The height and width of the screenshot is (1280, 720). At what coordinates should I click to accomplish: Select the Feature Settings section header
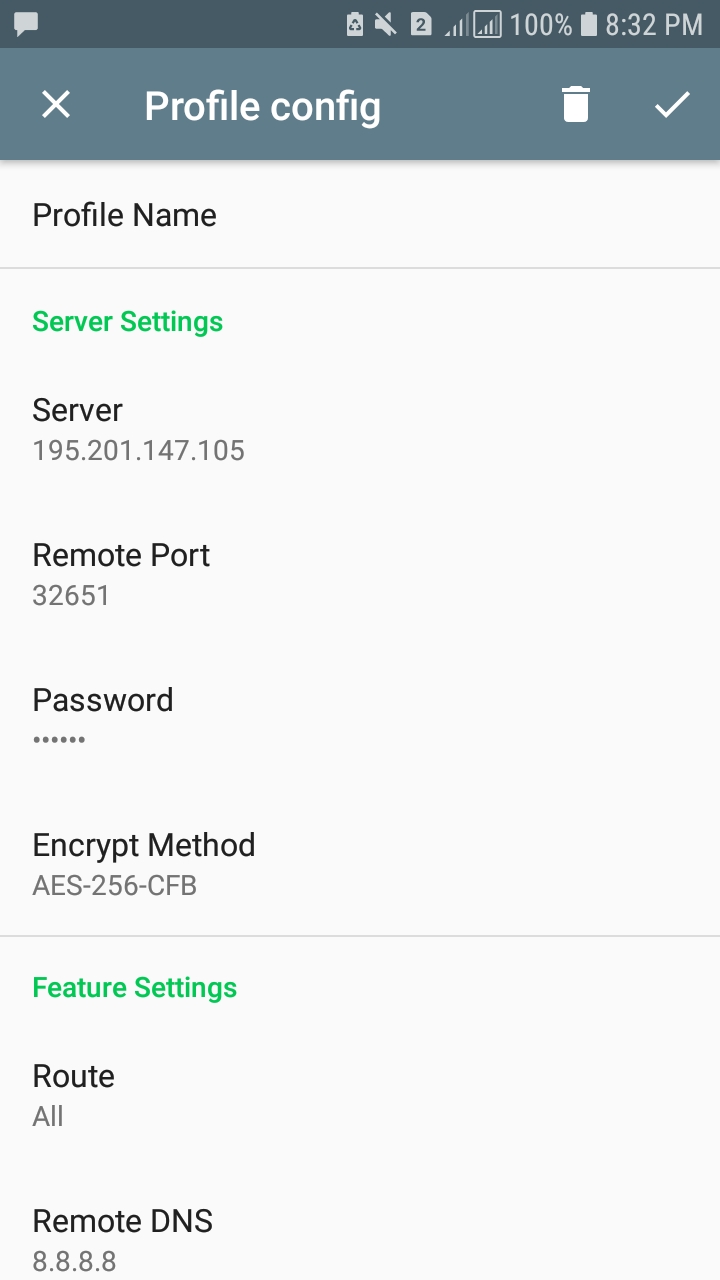click(x=134, y=987)
